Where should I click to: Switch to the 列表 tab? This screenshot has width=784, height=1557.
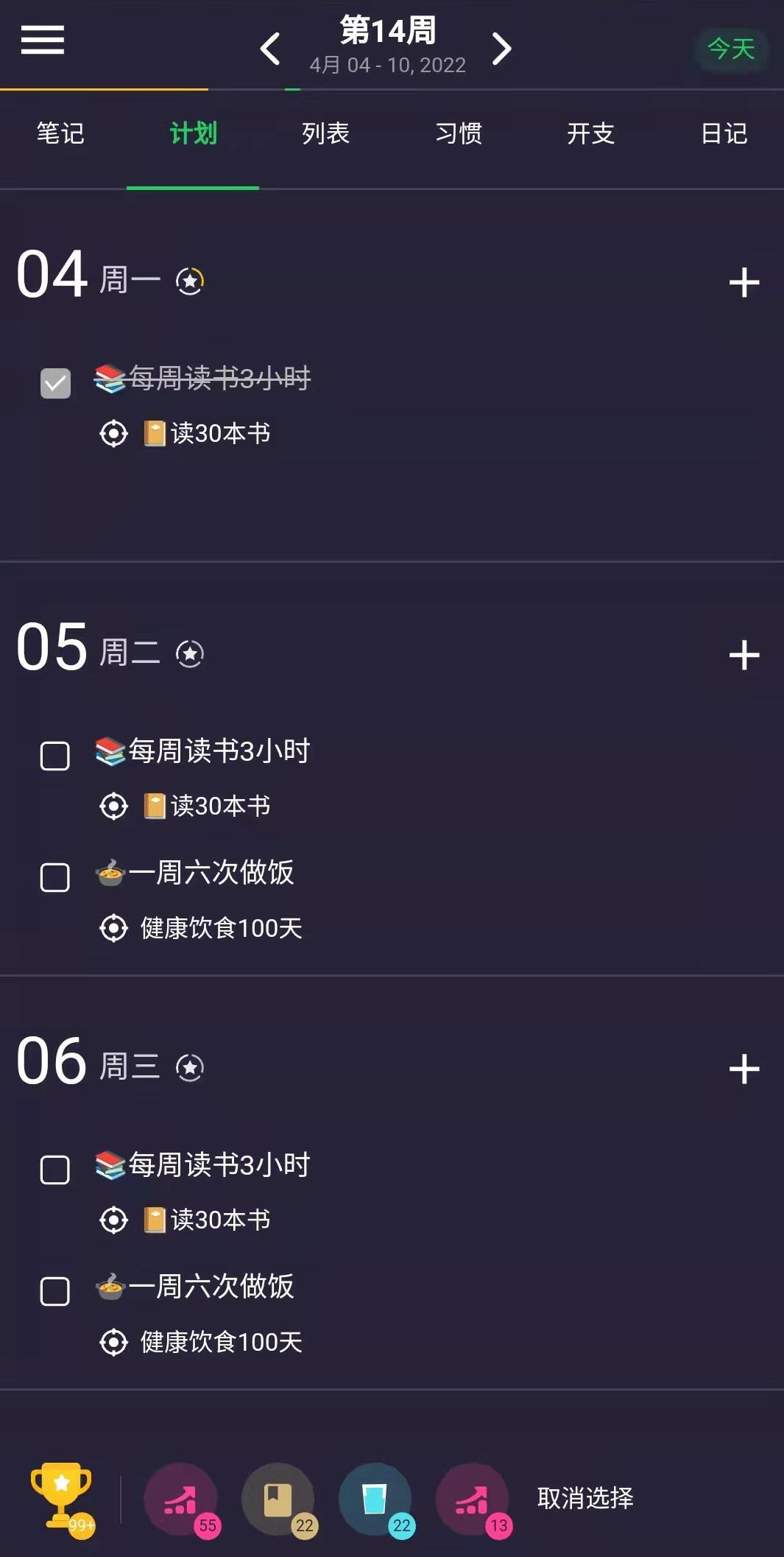pos(325,133)
